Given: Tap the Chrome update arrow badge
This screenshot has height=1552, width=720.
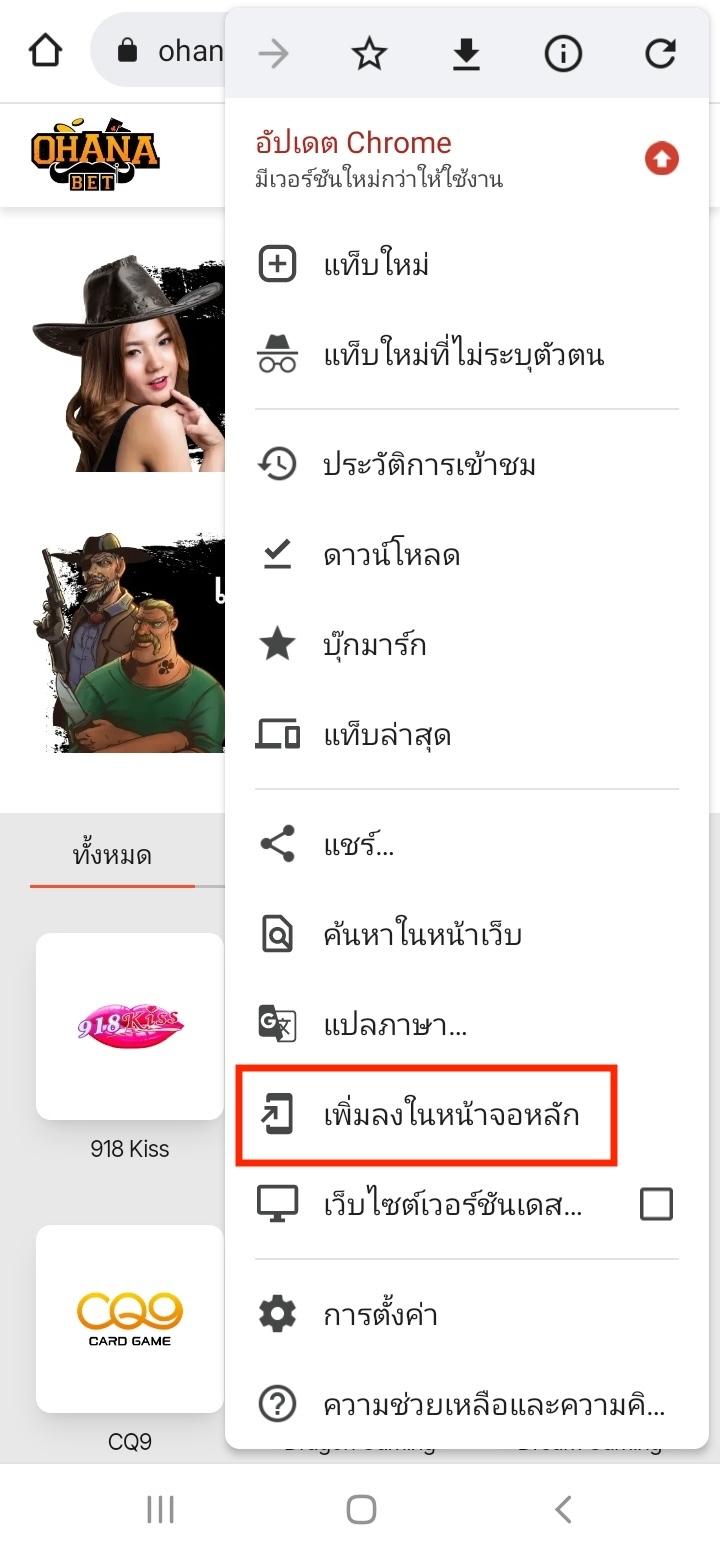Looking at the screenshot, I should point(660,158).
